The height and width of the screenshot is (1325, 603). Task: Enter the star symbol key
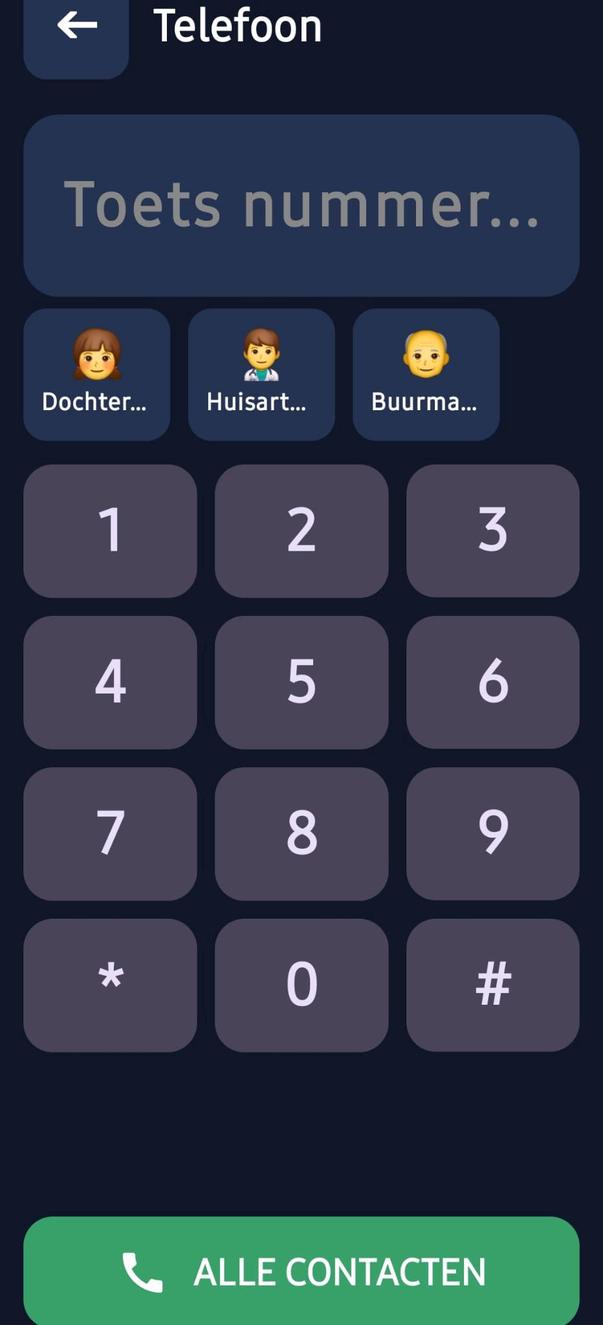[x=110, y=985]
